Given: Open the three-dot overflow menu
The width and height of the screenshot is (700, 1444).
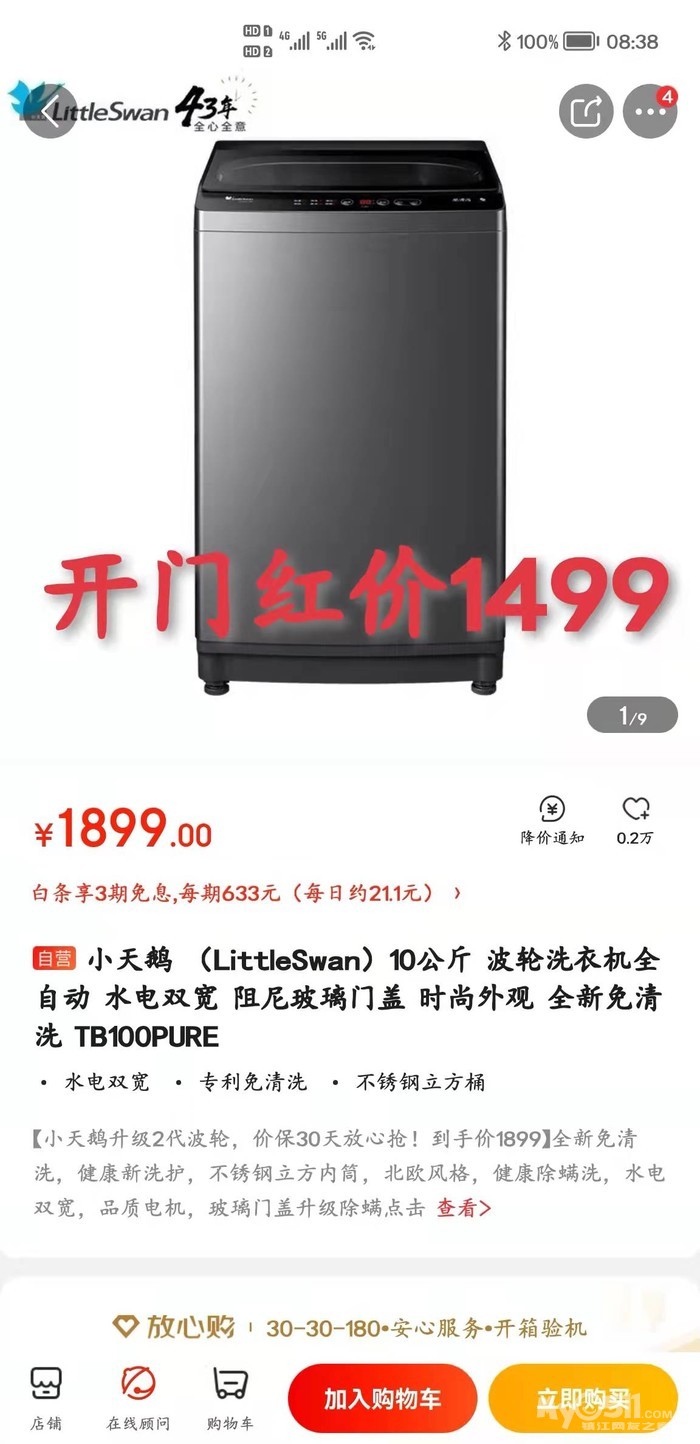Looking at the screenshot, I should [x=650, y=110].
